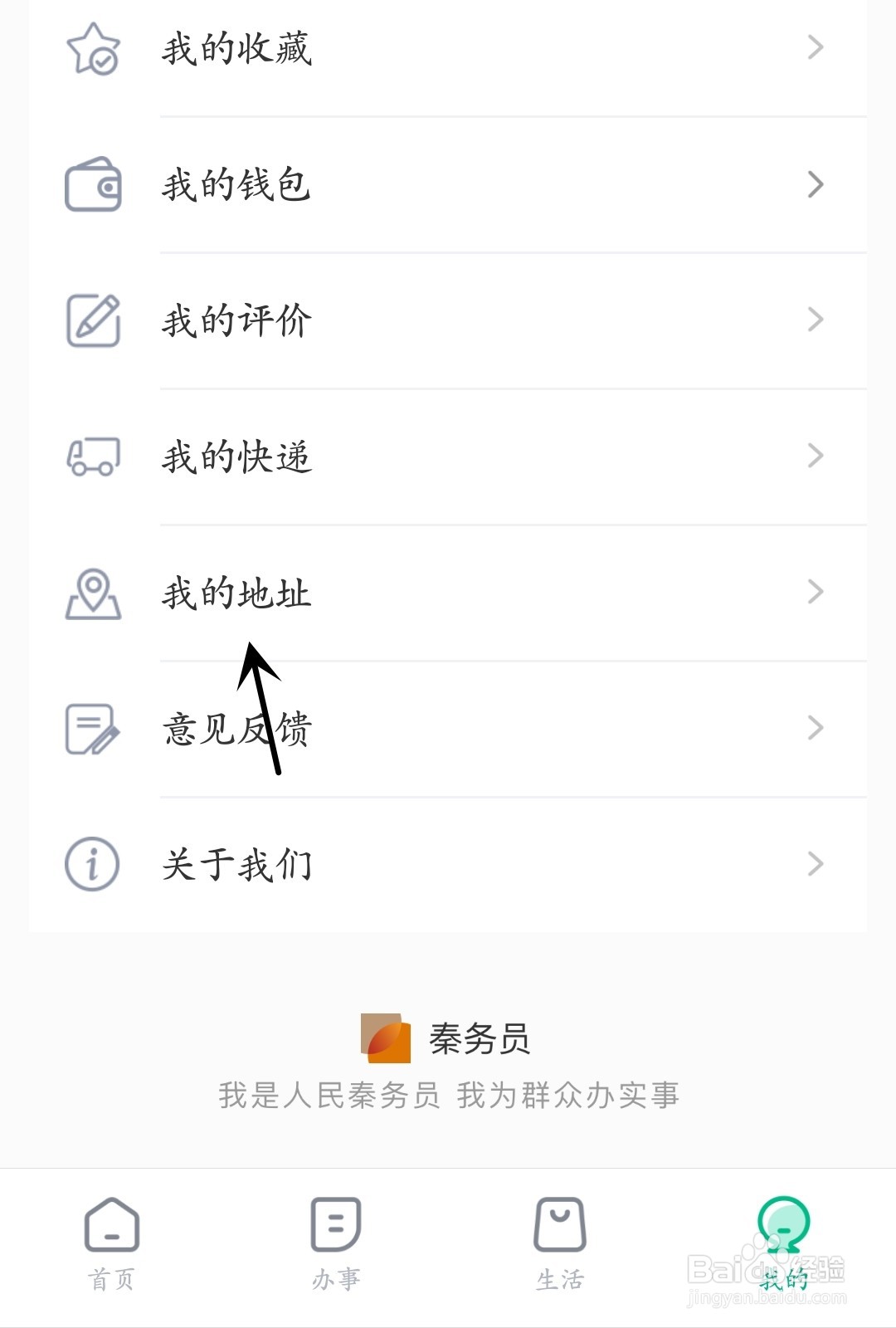
Task: Go to 我的评价 reviews
Action: coord(448,320)
